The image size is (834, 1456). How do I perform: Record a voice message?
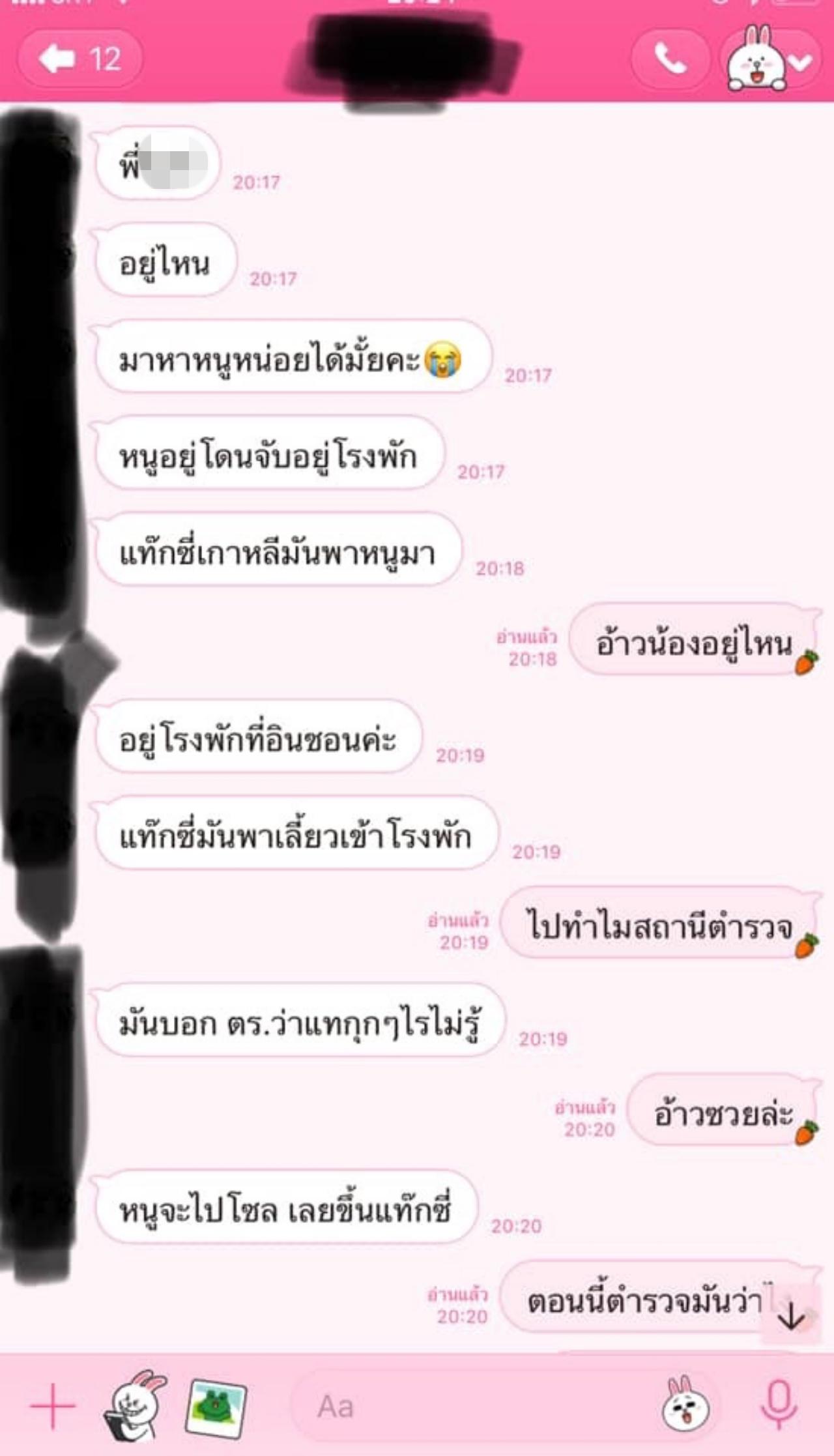[779, 1406]
